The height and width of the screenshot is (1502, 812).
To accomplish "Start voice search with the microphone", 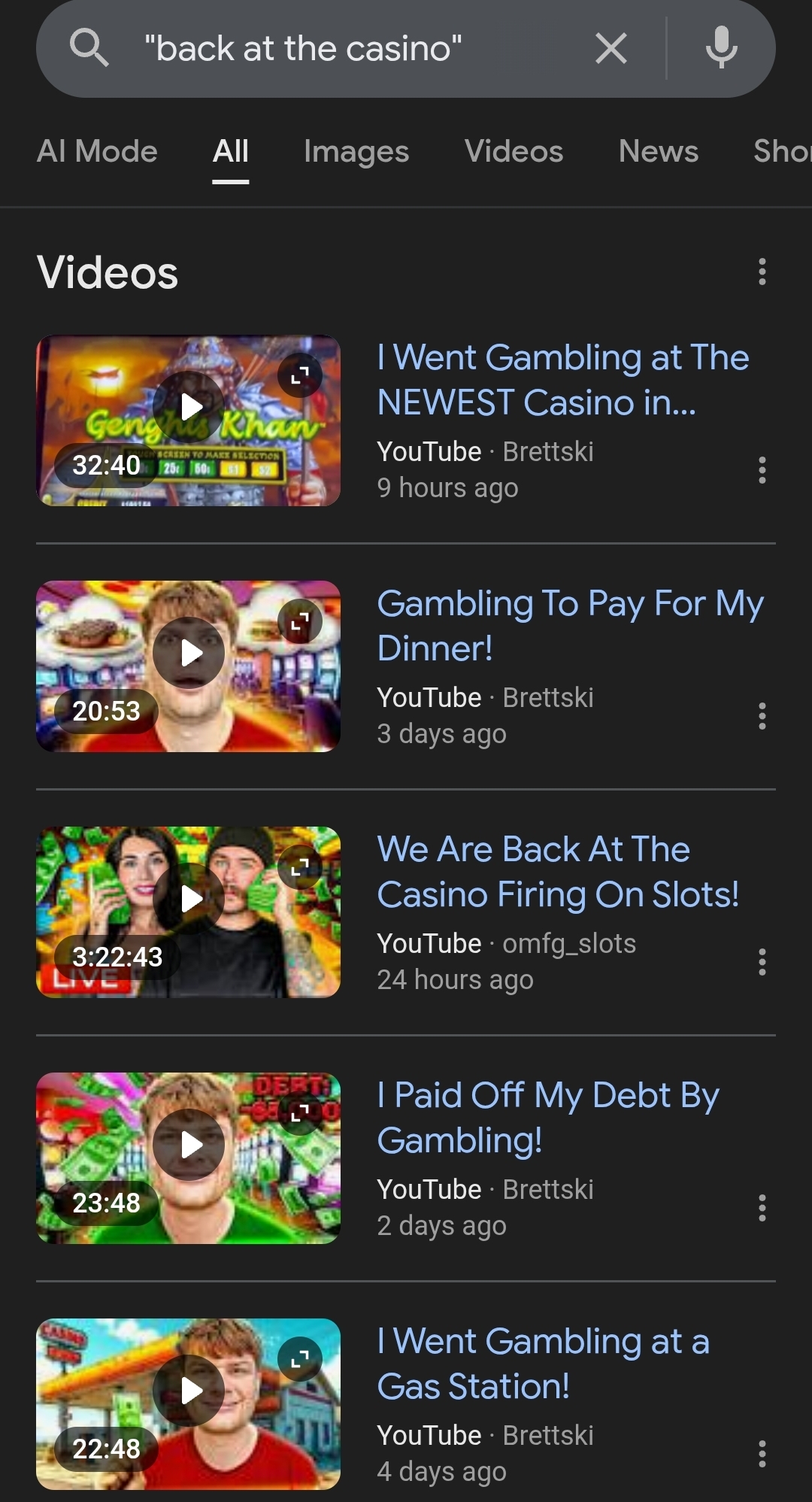I will coord(721,48).
